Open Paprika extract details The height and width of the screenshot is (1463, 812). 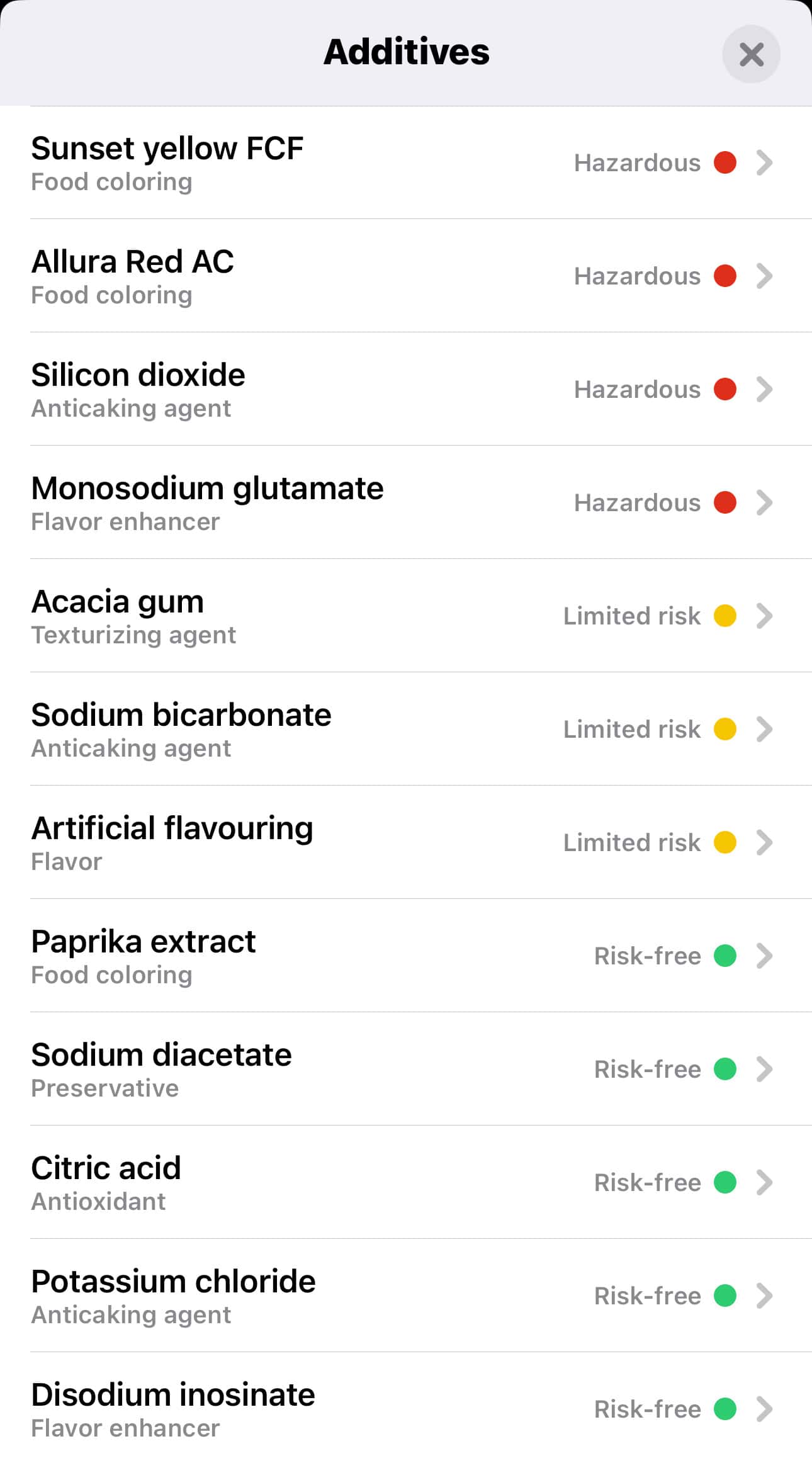406,956
